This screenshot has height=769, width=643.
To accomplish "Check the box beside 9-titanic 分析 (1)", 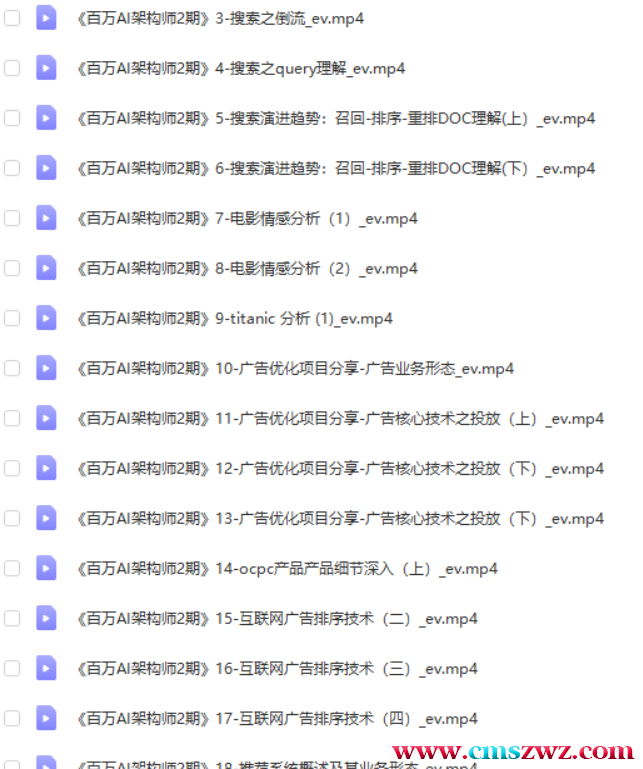I will tap(12, 318).
